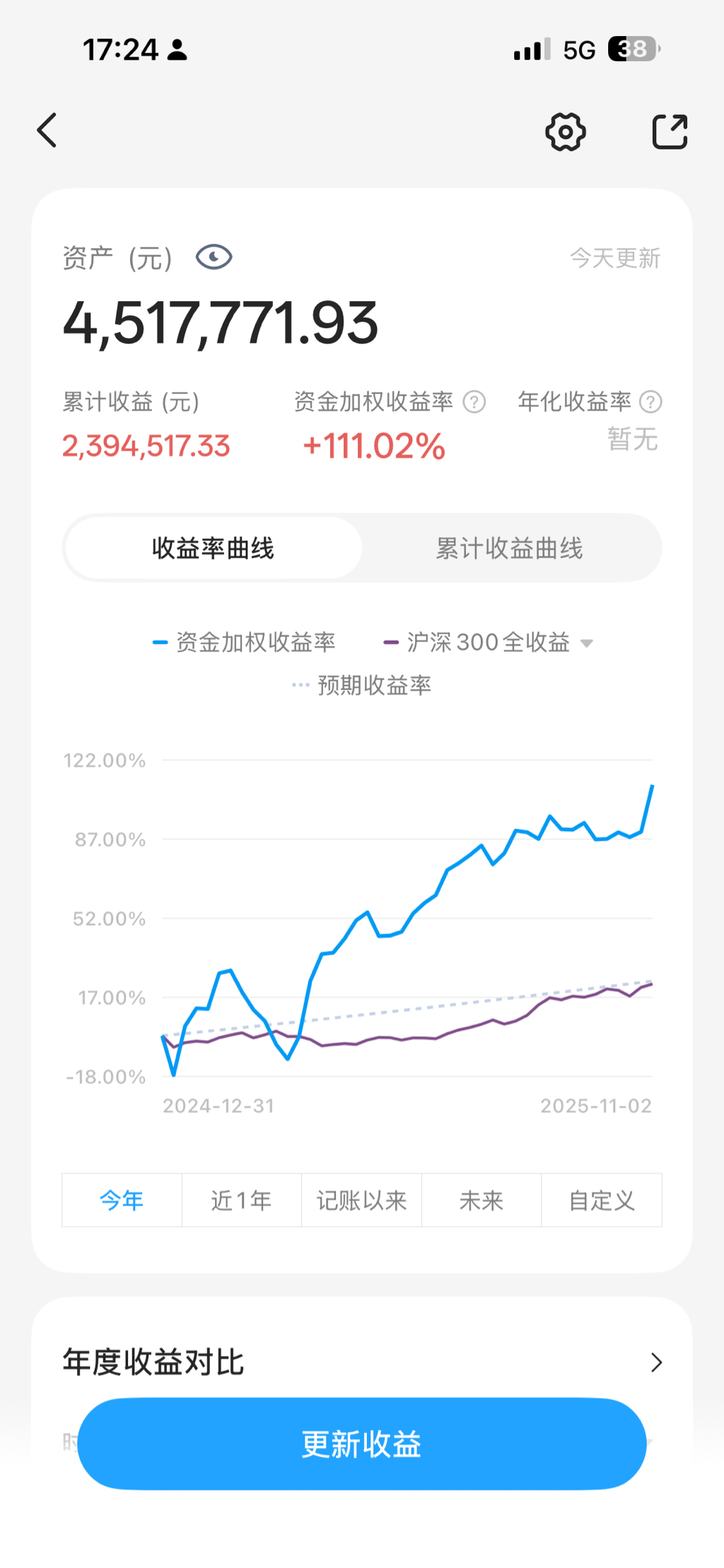The height and width of the screenshot is (1568, 724).
Task: Expand the 沪深300全收益 benchmark dropdown
Action: [586, 643]
